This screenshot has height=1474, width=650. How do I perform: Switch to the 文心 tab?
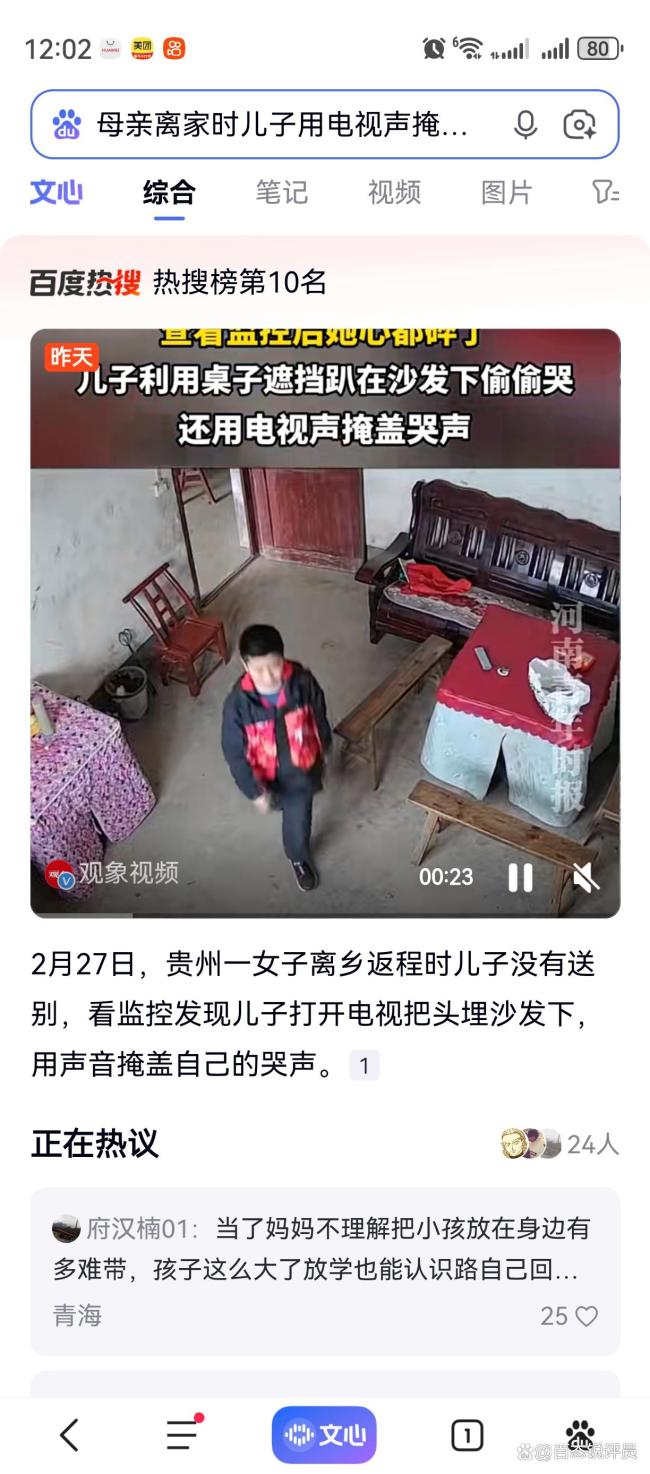[x=56, y=192]
